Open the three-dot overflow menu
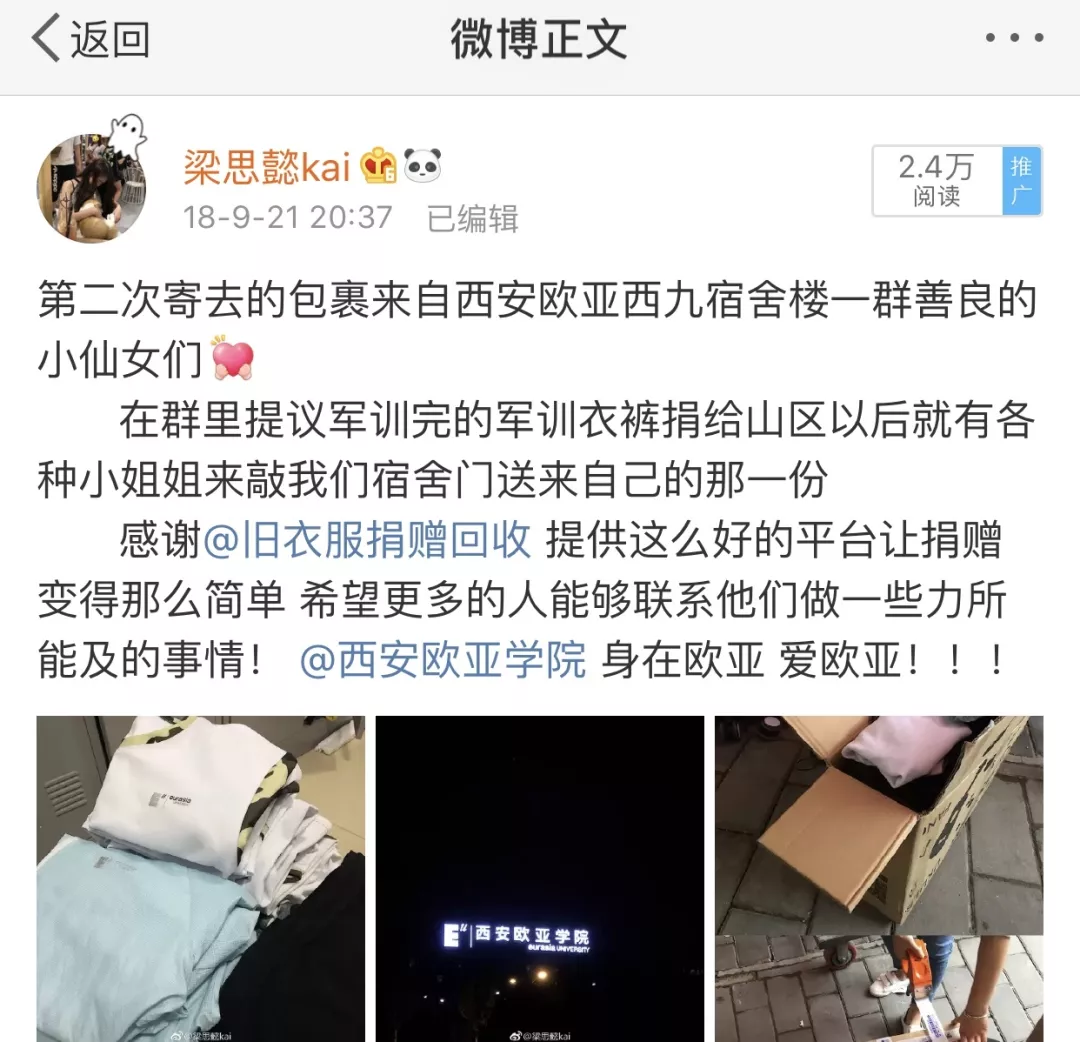This screenshot has width=1080, height=1042. coord(1014,39)
